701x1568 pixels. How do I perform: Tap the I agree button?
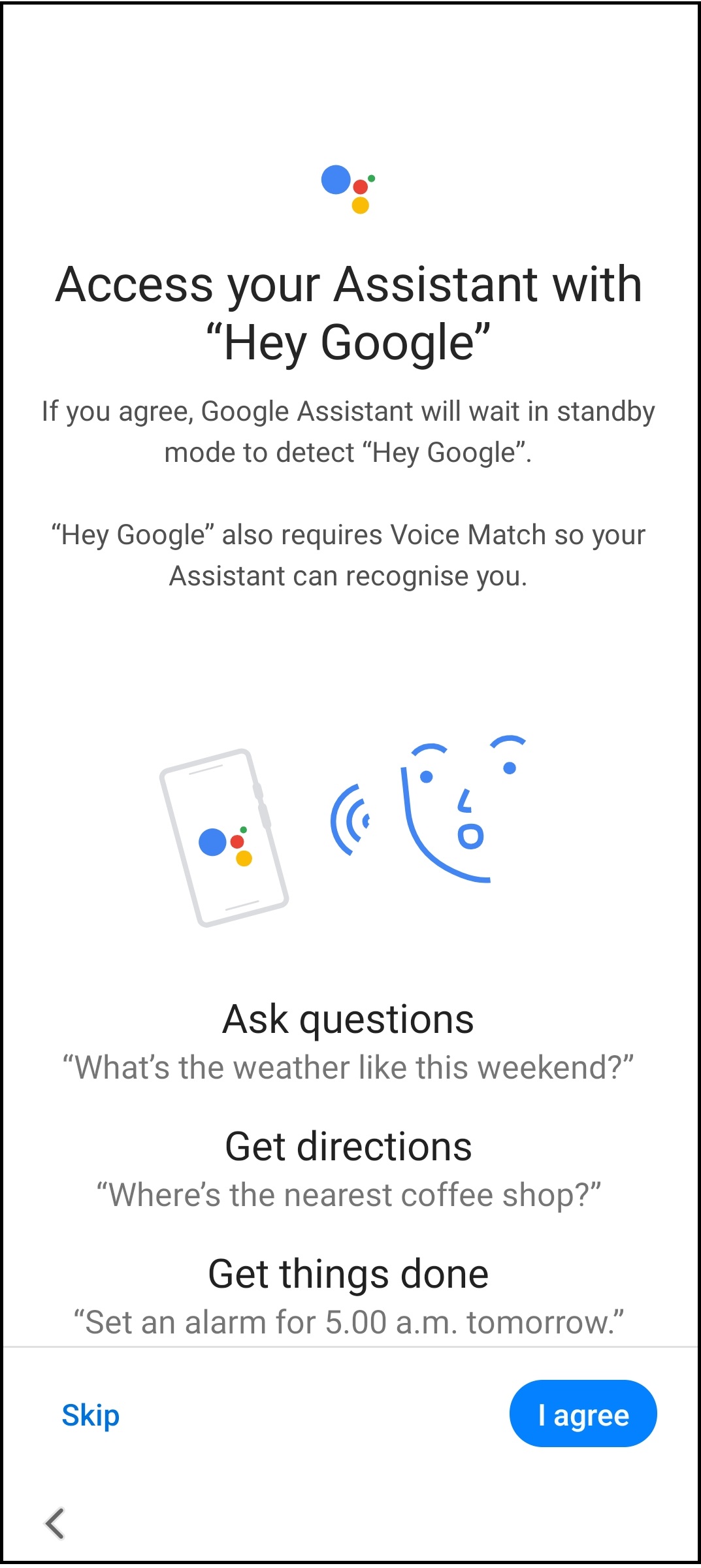click(583, 1414)
